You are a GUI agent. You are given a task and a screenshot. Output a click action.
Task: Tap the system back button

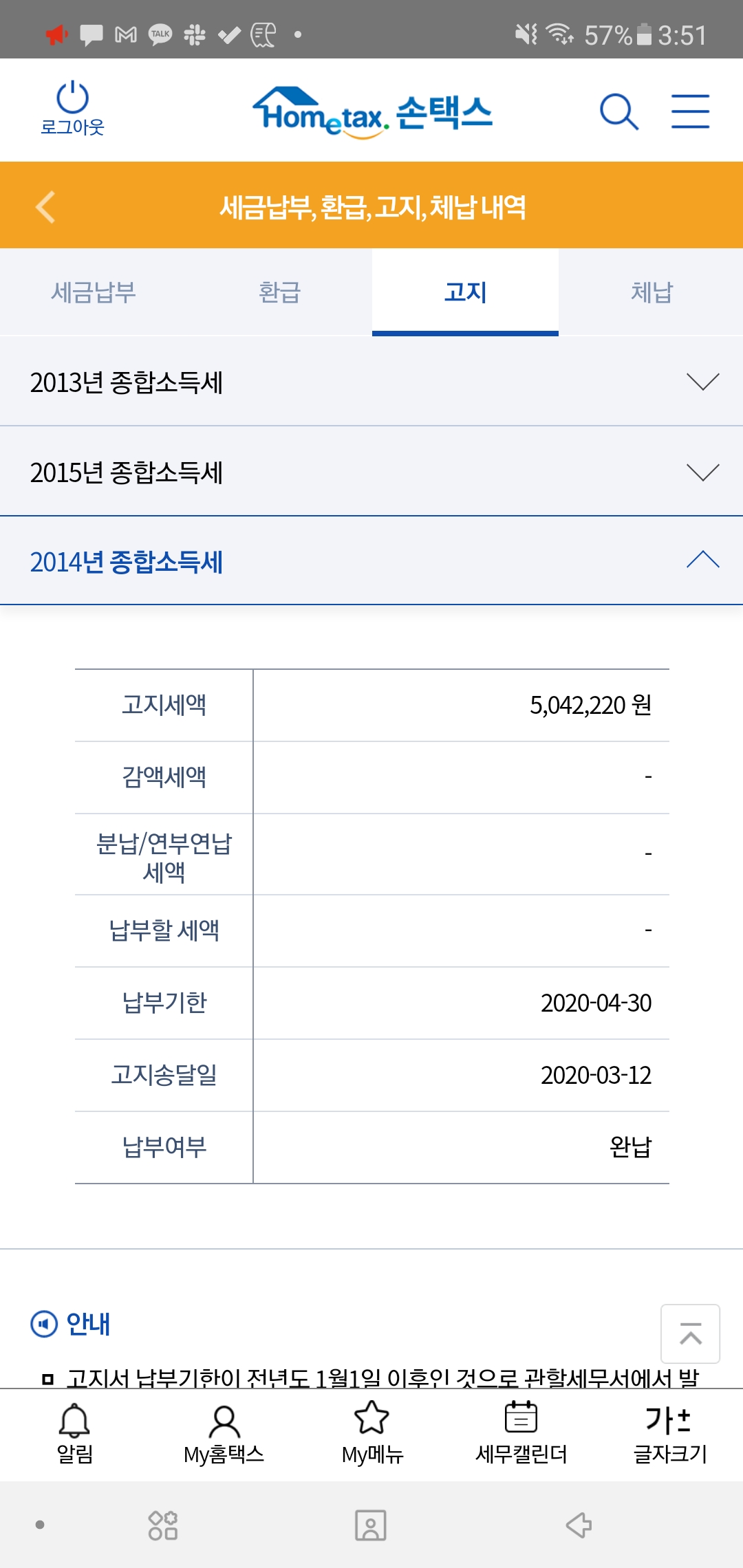tap(579, 1525)
